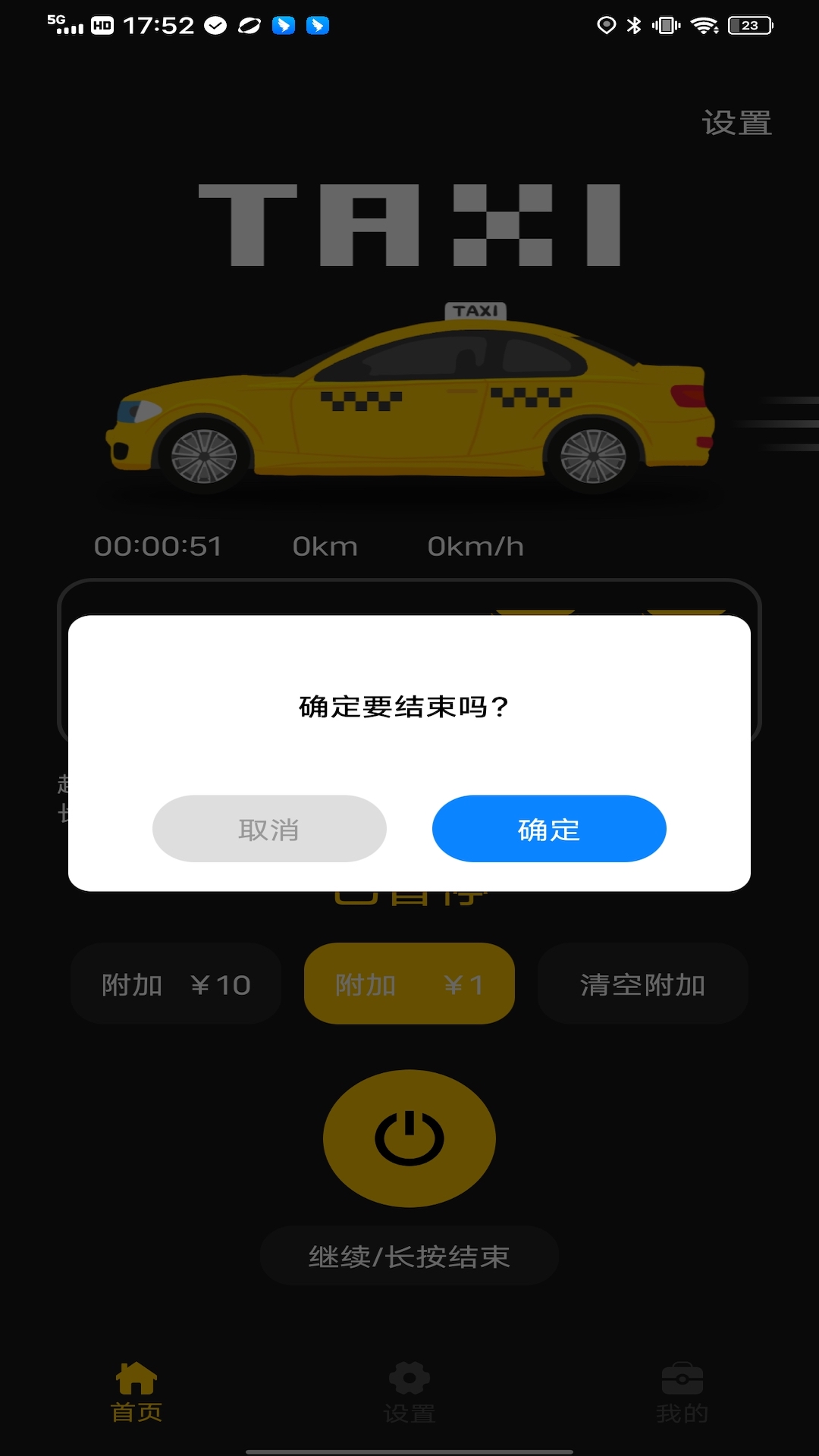
Task: Add ¥1 surcharge (附加 ¥1)
Action: click(x=409, y=984)
